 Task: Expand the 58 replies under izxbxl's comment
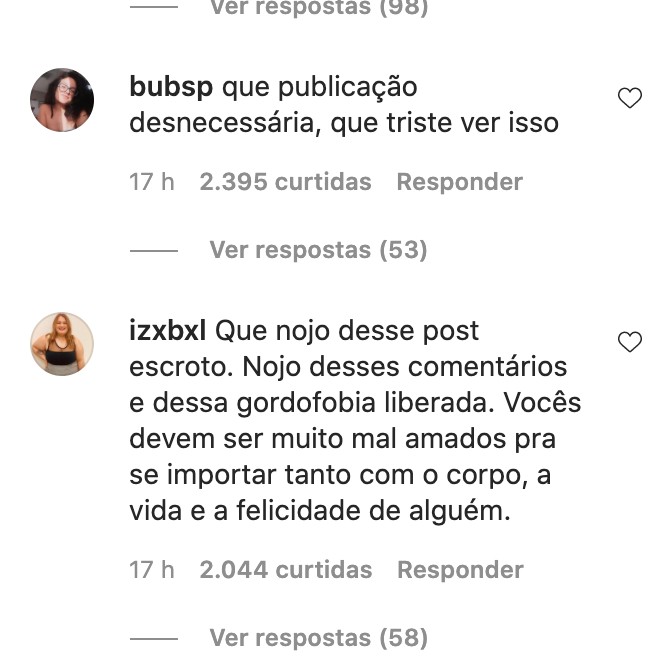(318, 638)
